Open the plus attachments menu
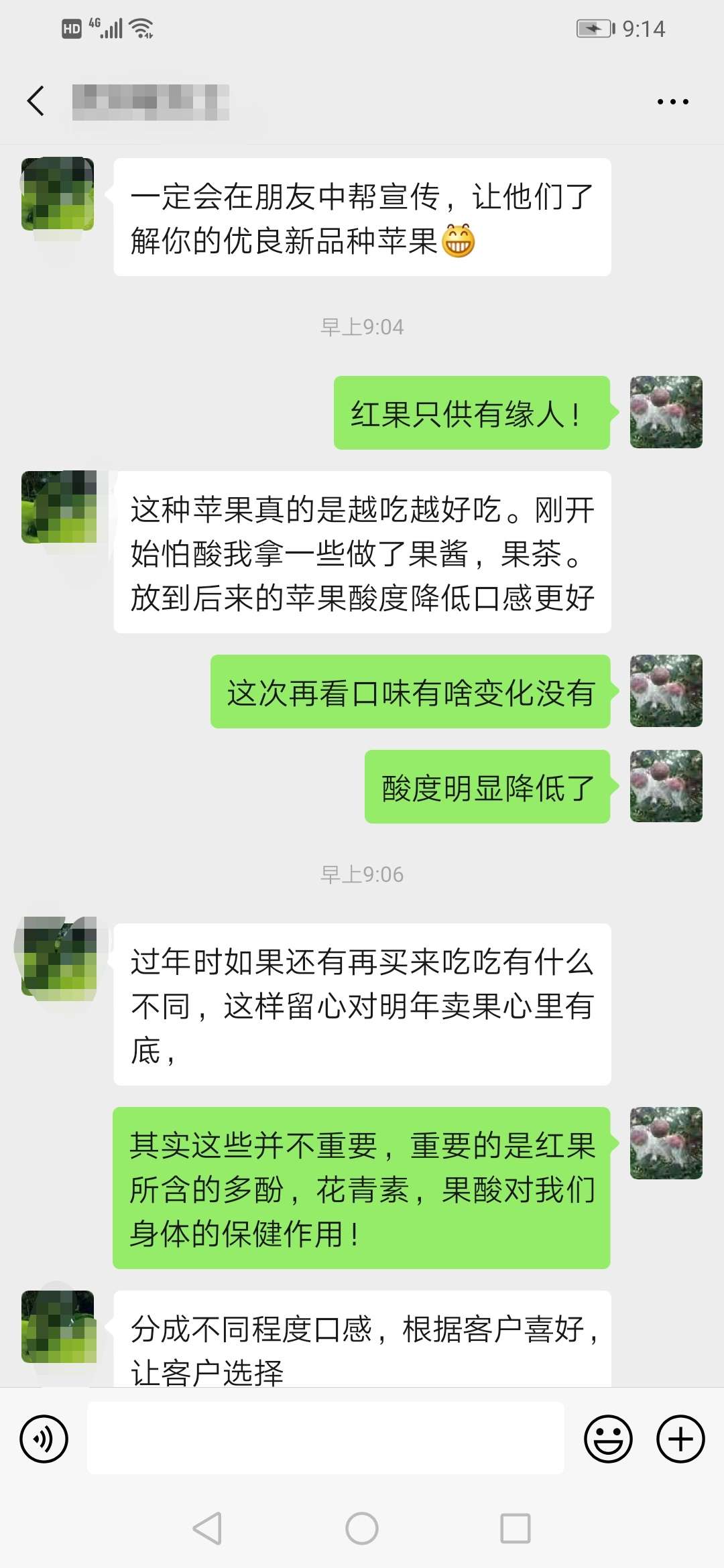 680,1438
